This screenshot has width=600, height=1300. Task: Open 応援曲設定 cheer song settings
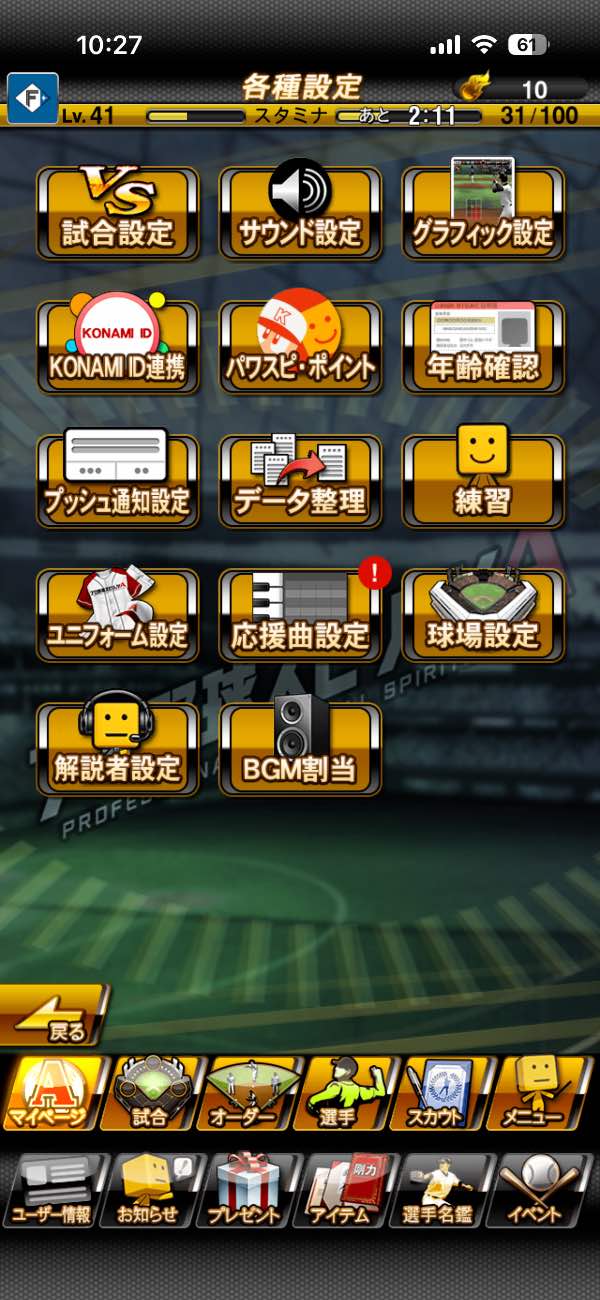[300, 615]
